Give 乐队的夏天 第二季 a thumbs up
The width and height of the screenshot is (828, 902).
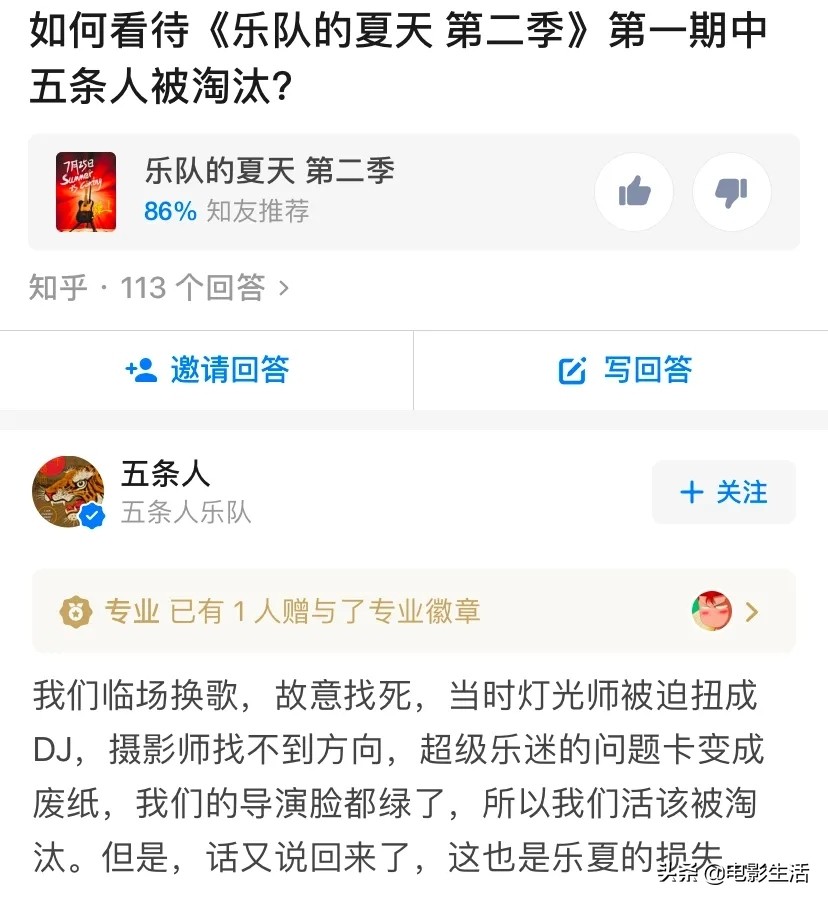(x=634, y=191)
